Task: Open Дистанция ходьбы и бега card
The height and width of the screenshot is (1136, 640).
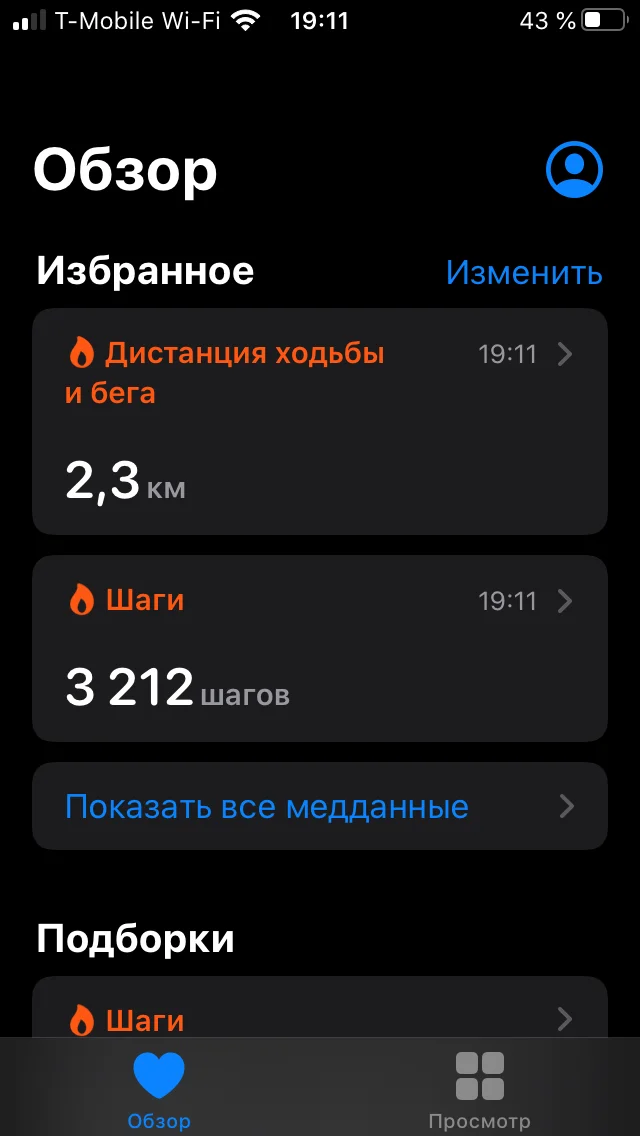Action: (320, 421)
